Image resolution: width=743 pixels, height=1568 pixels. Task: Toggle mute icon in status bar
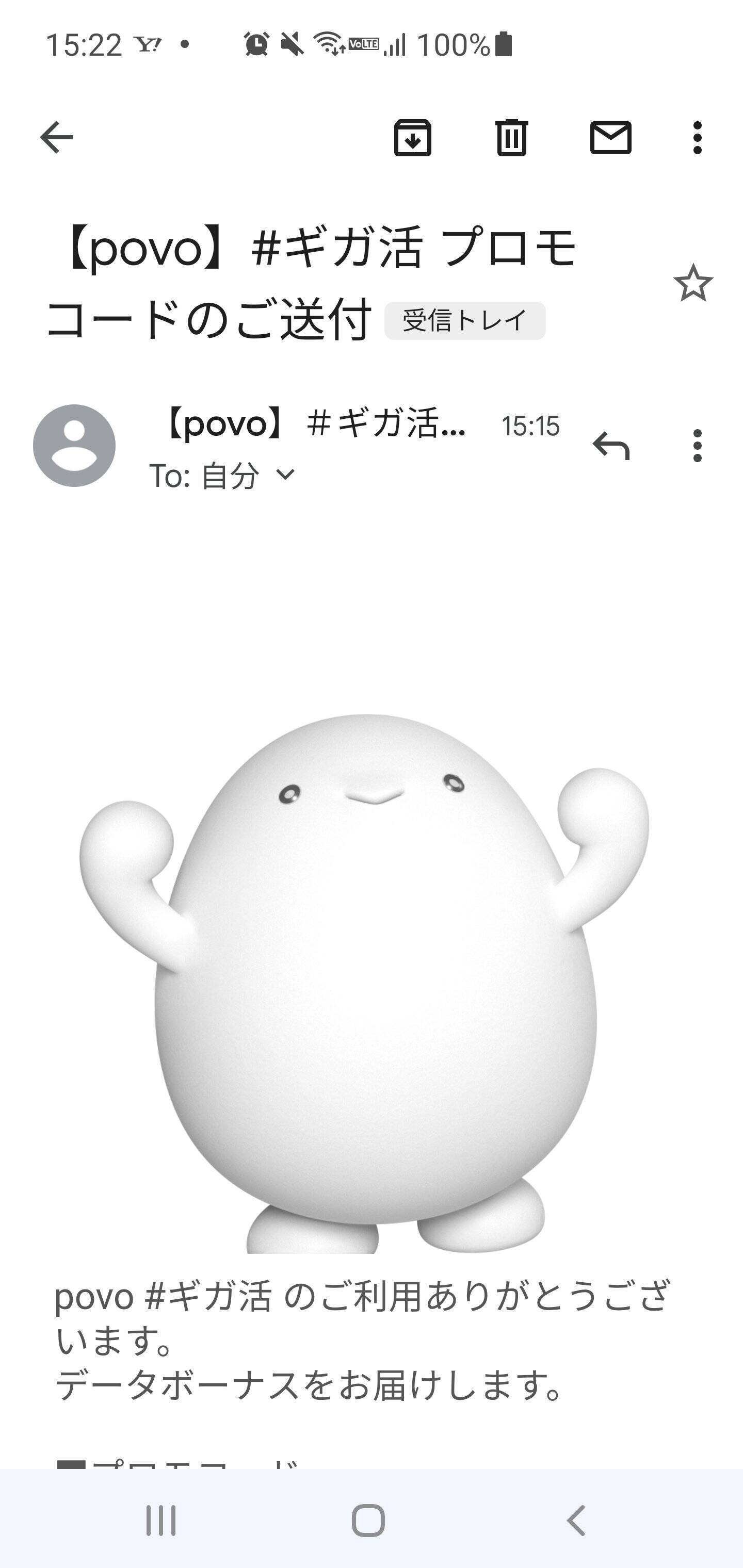coord(290,44)
